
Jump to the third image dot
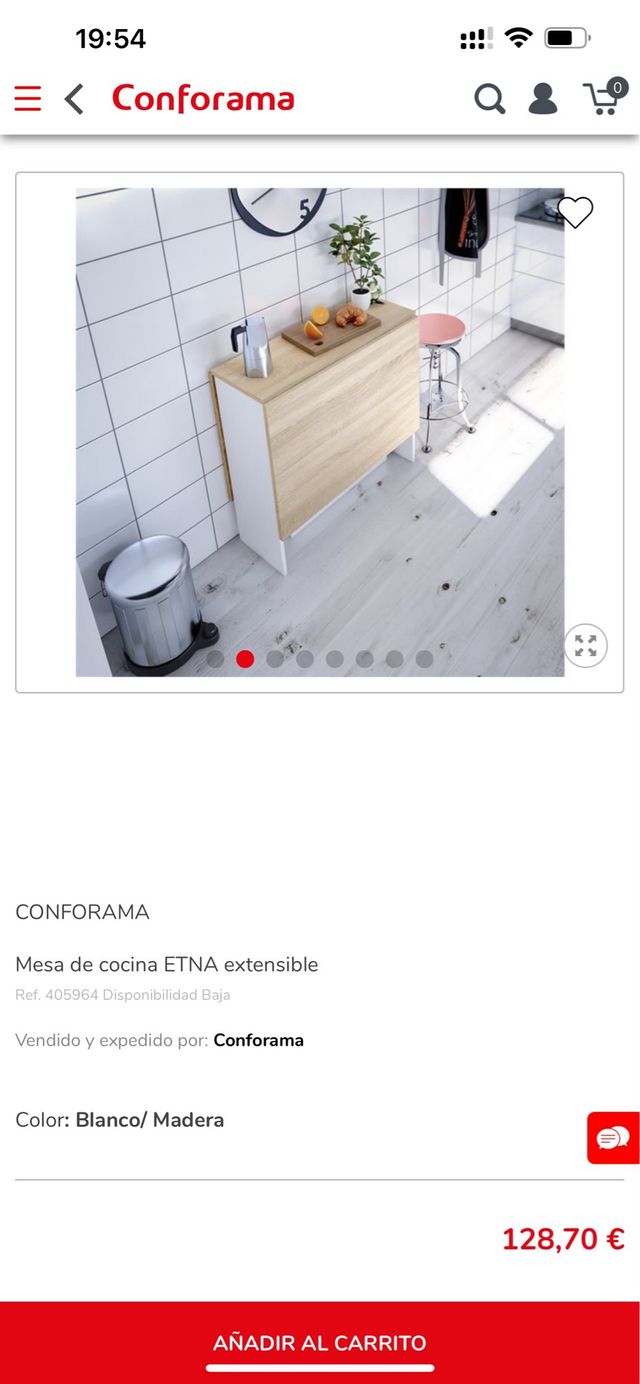[275, 659]
